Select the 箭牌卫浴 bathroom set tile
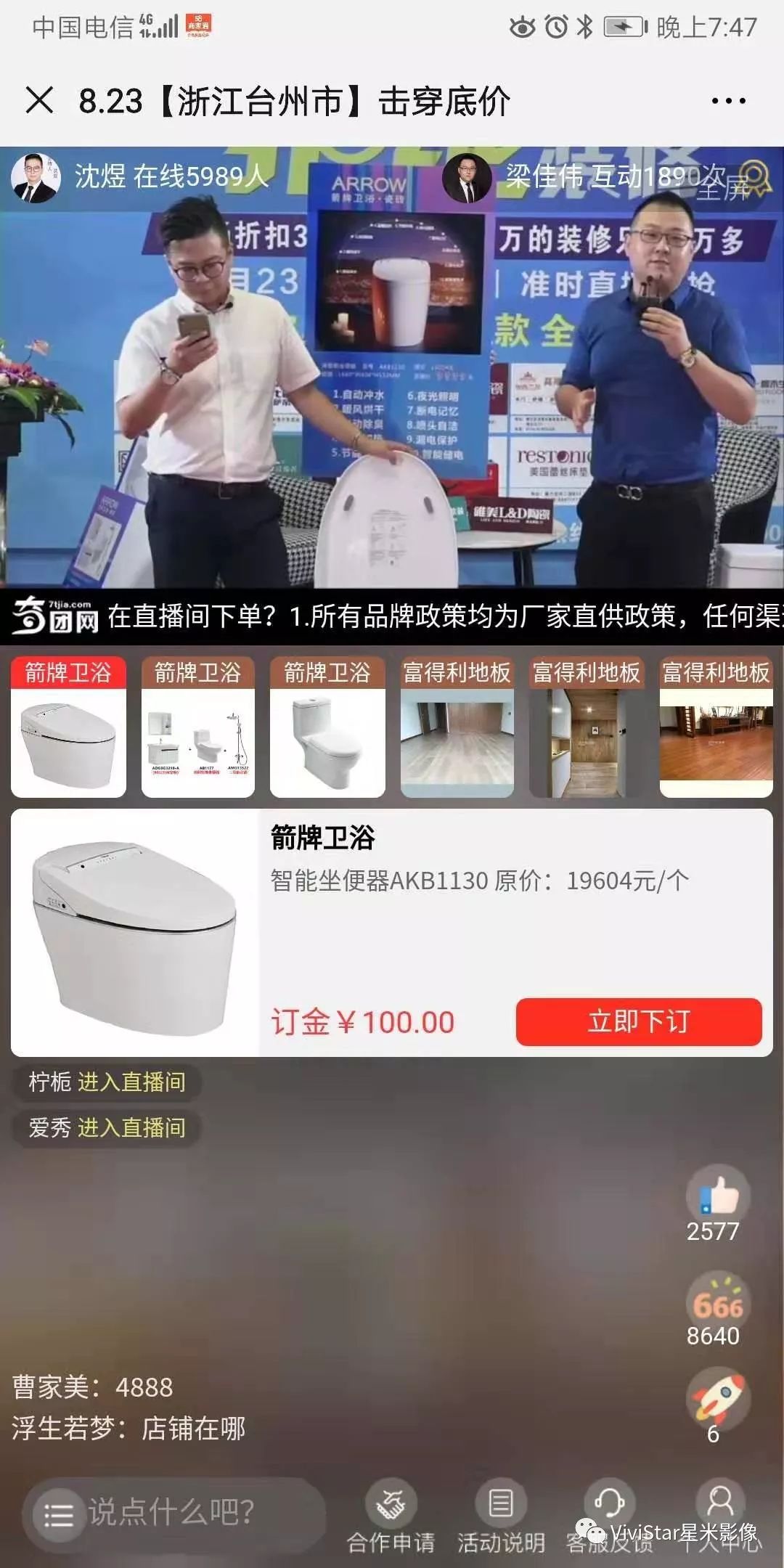Viewport: 784px width, 1568px height. click(x=198, y=727)
